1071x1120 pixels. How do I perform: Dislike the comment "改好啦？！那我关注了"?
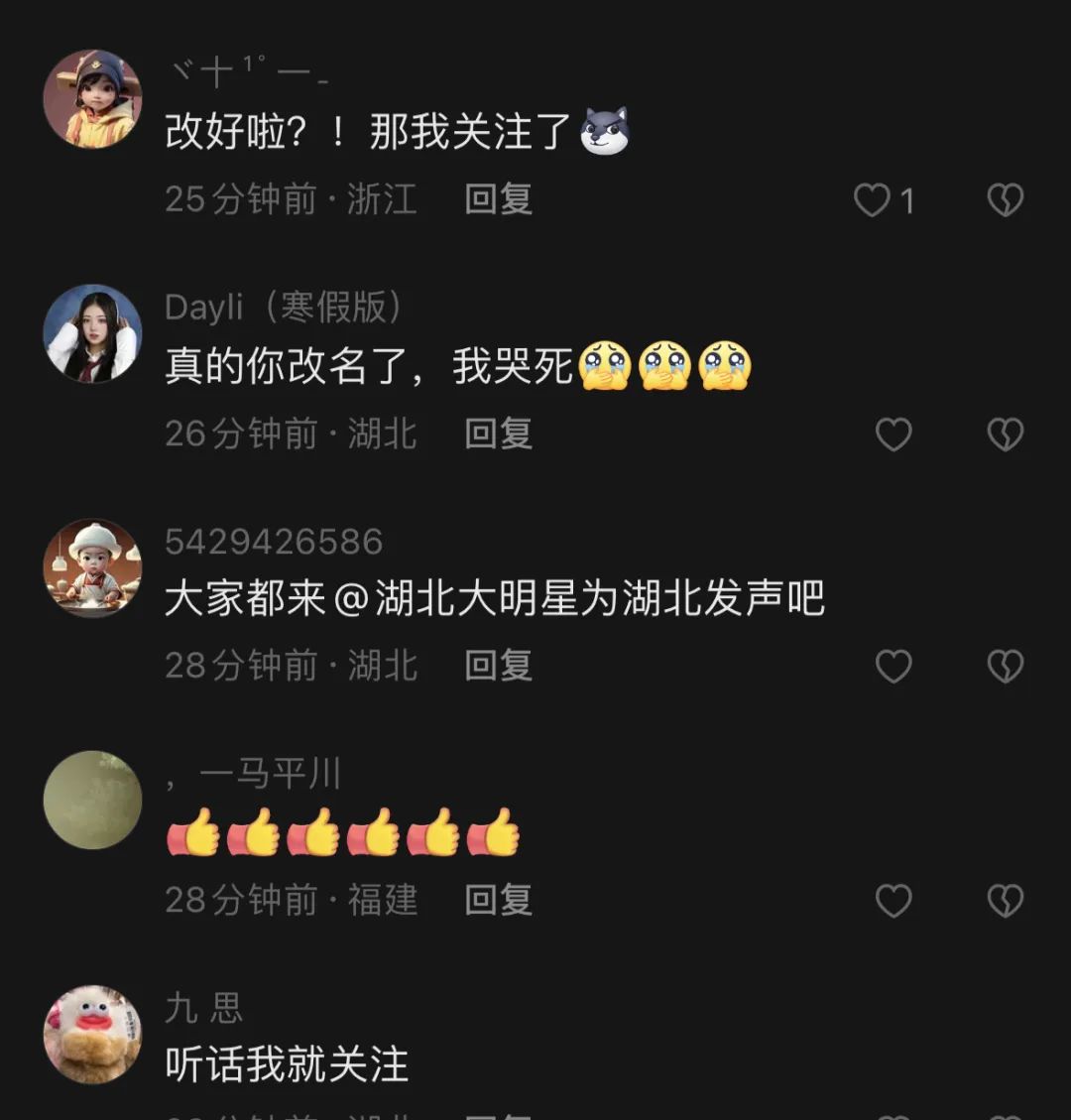tap(1005, 201)
